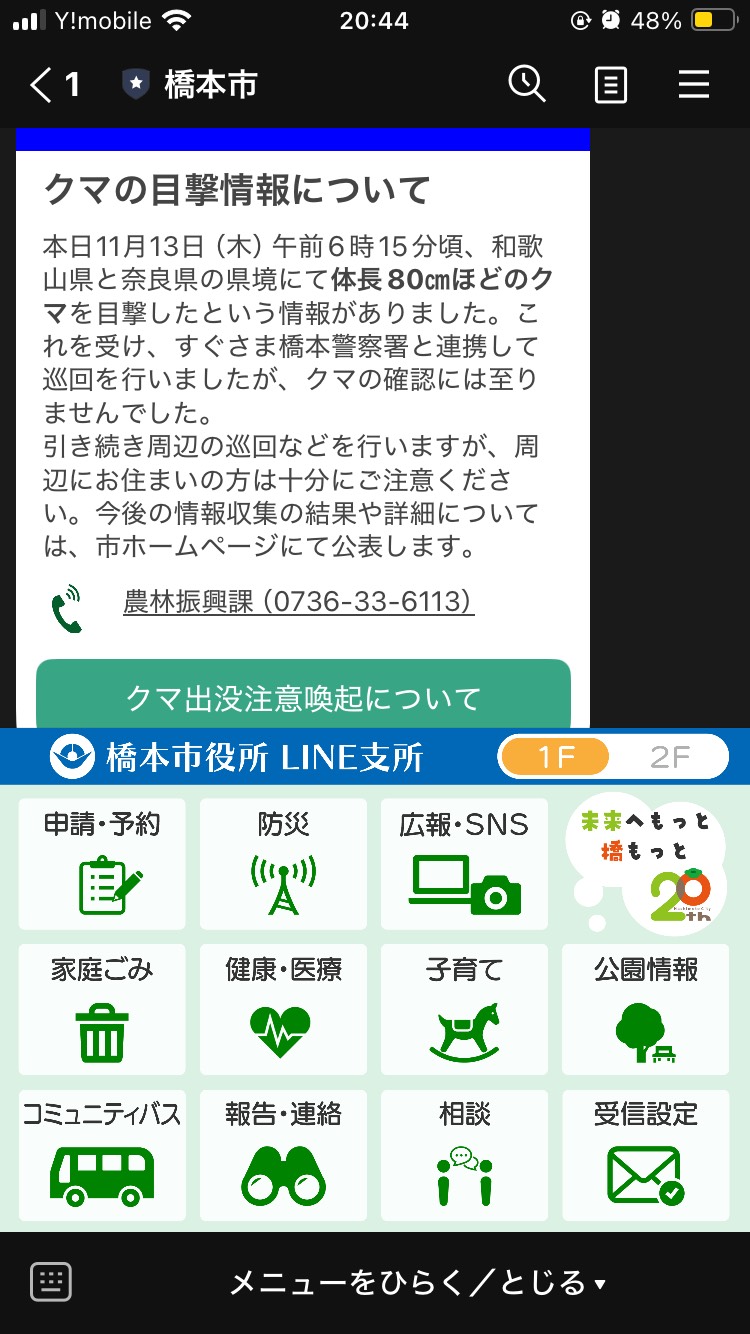Open 広報・SNS tile
Image resolution: width=750 pixels, height=1334 pixels.
(x=465, y=864)
